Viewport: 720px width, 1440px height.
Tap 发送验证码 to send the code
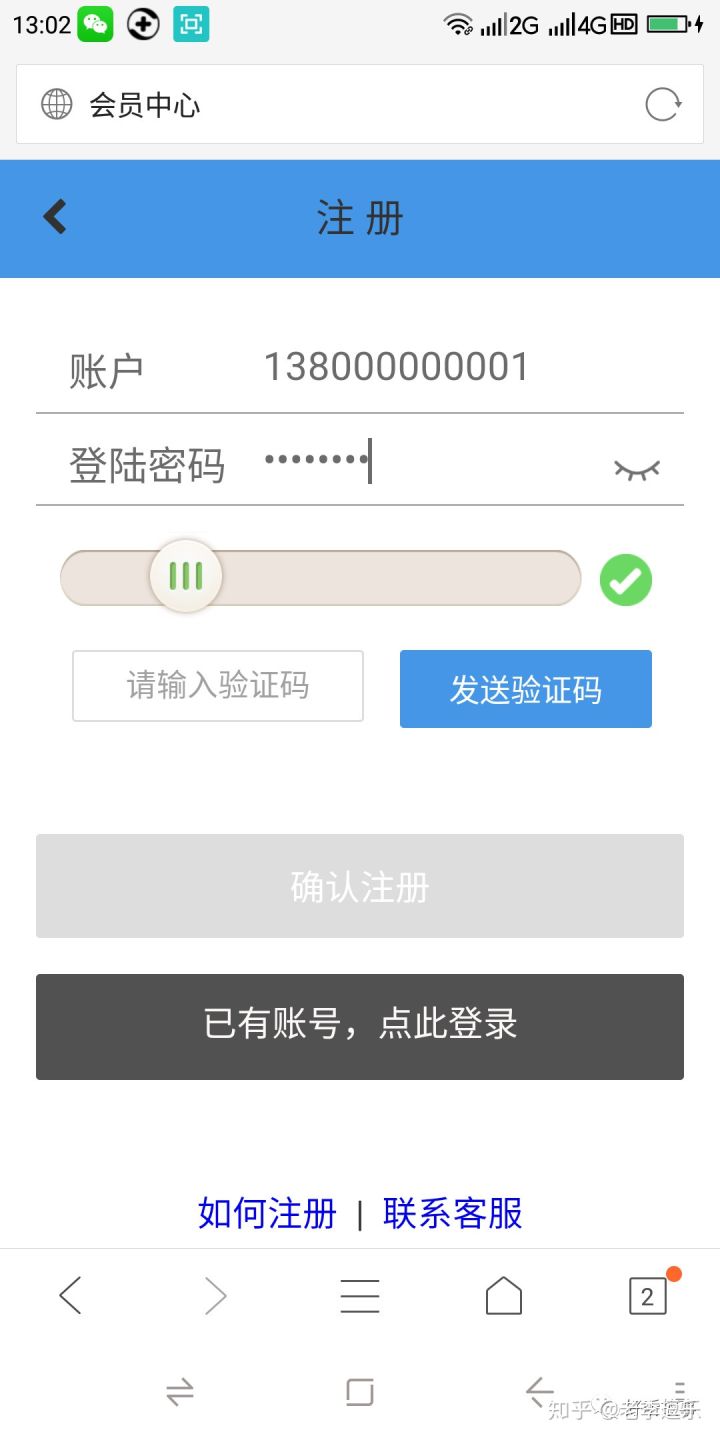526,689
